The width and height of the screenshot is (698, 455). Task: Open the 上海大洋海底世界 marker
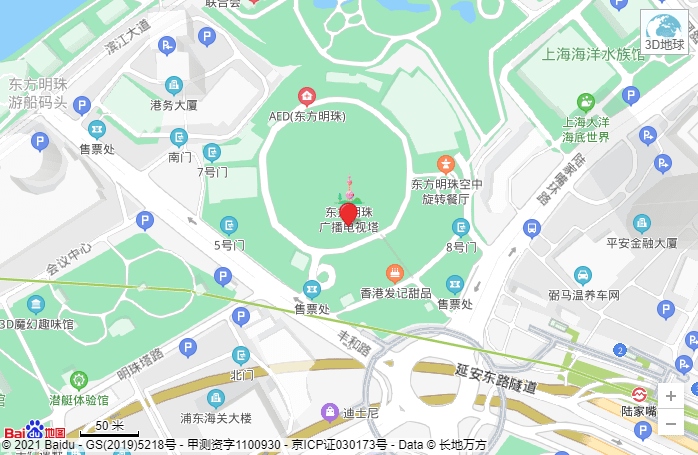tap(585, 102)
